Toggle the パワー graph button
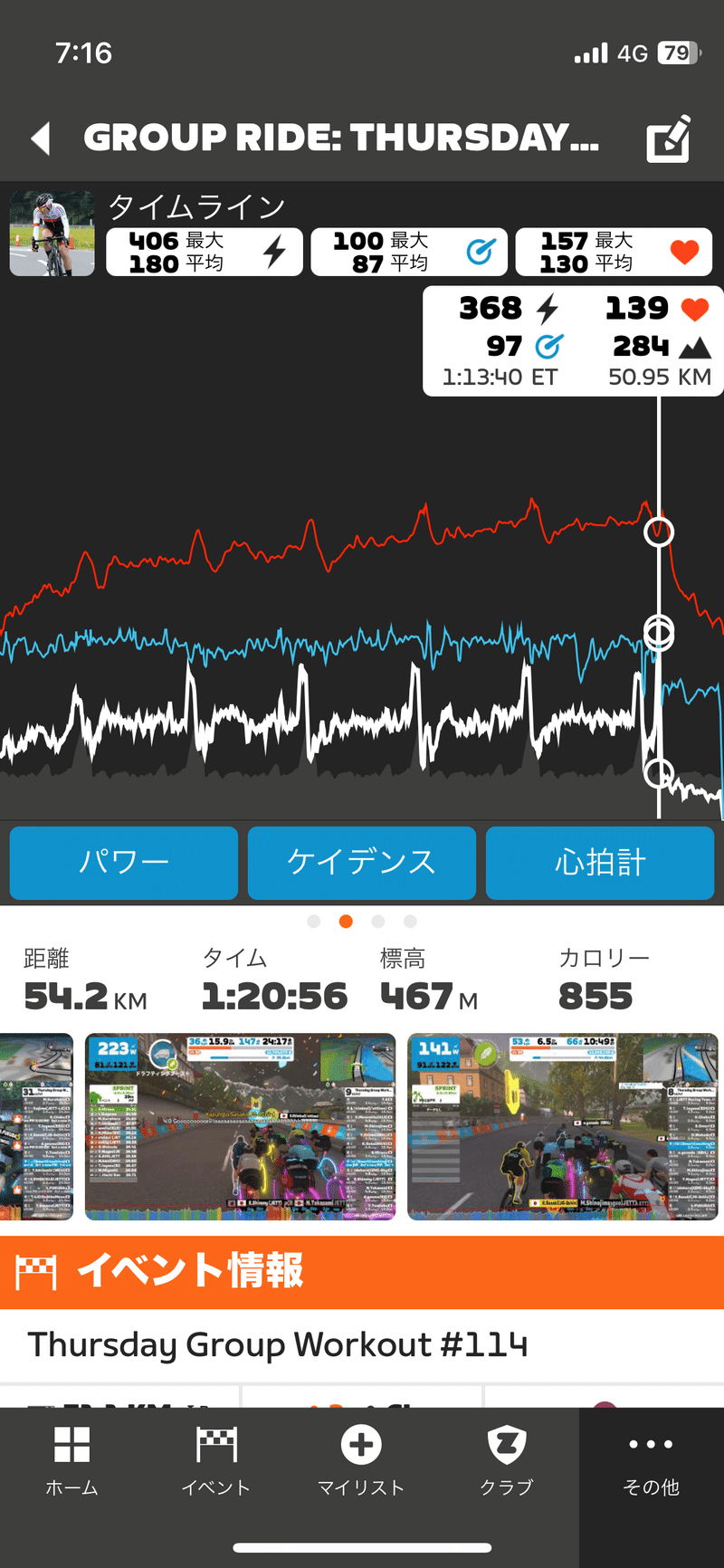The image size is (724, 1568). pyautogui.click(x=124, y=862)
